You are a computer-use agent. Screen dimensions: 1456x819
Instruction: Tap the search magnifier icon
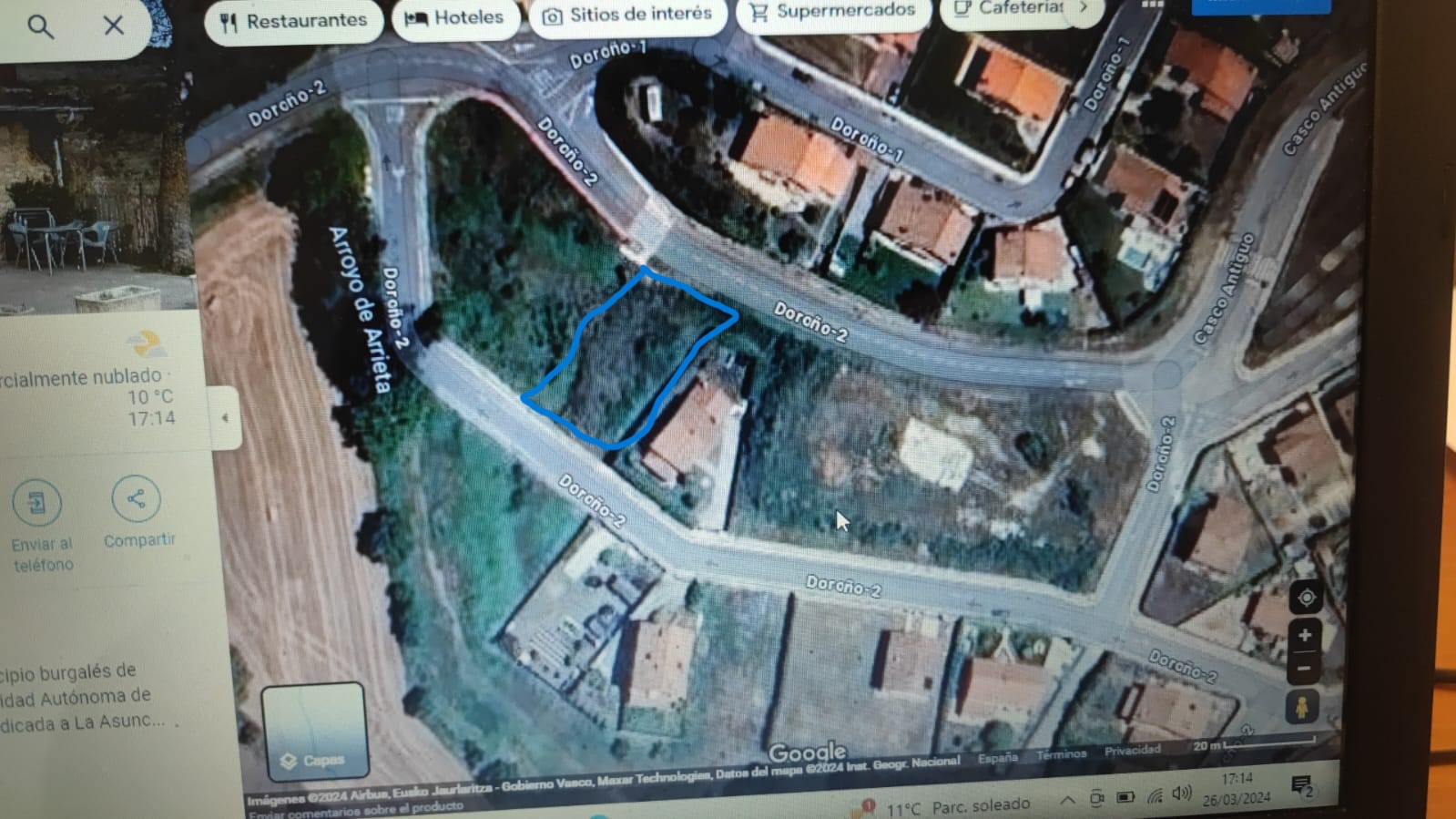pos(40,27)
